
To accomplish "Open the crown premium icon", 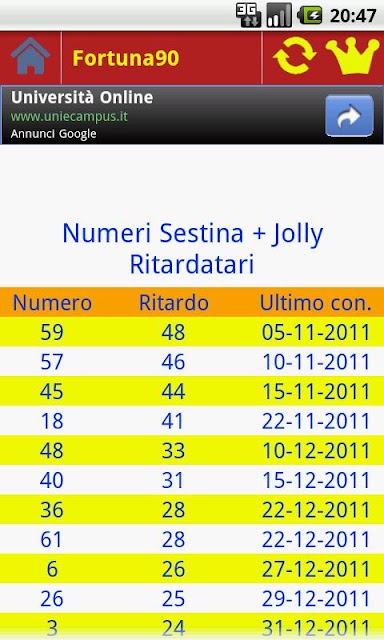I will click(353, 56).
